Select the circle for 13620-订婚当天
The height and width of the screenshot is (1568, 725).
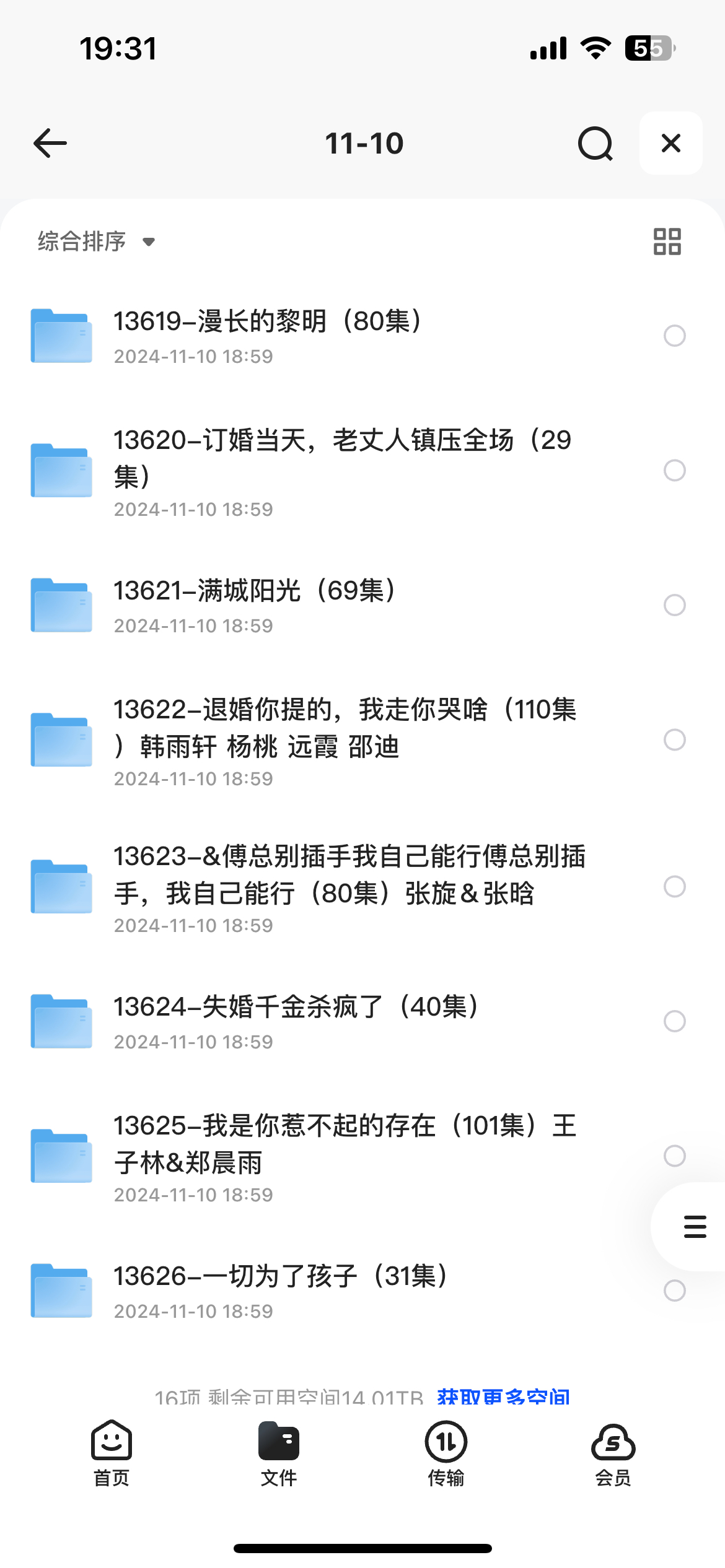point(674,470)
